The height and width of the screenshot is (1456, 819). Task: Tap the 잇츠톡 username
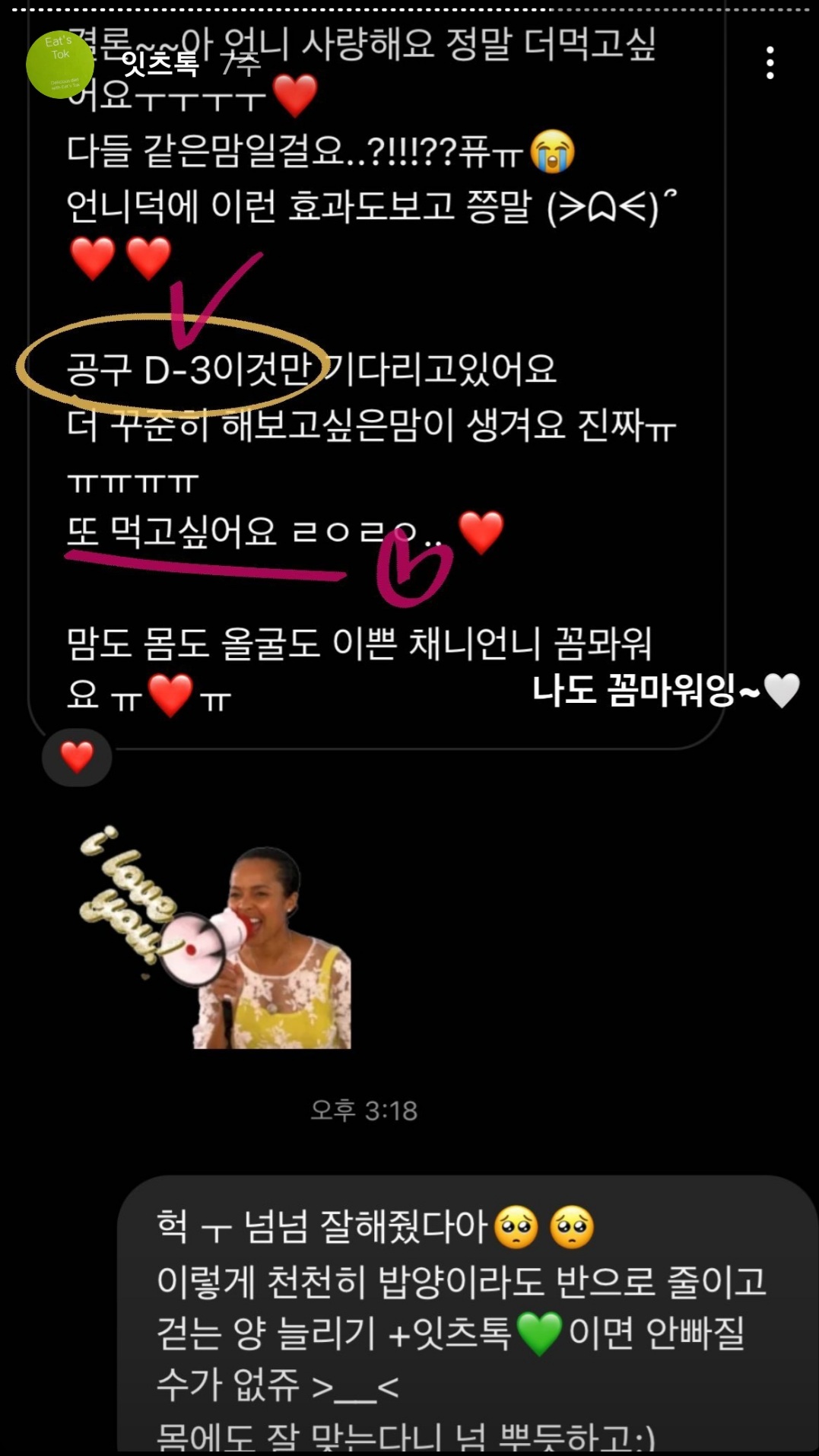click(x=160, y=63)
